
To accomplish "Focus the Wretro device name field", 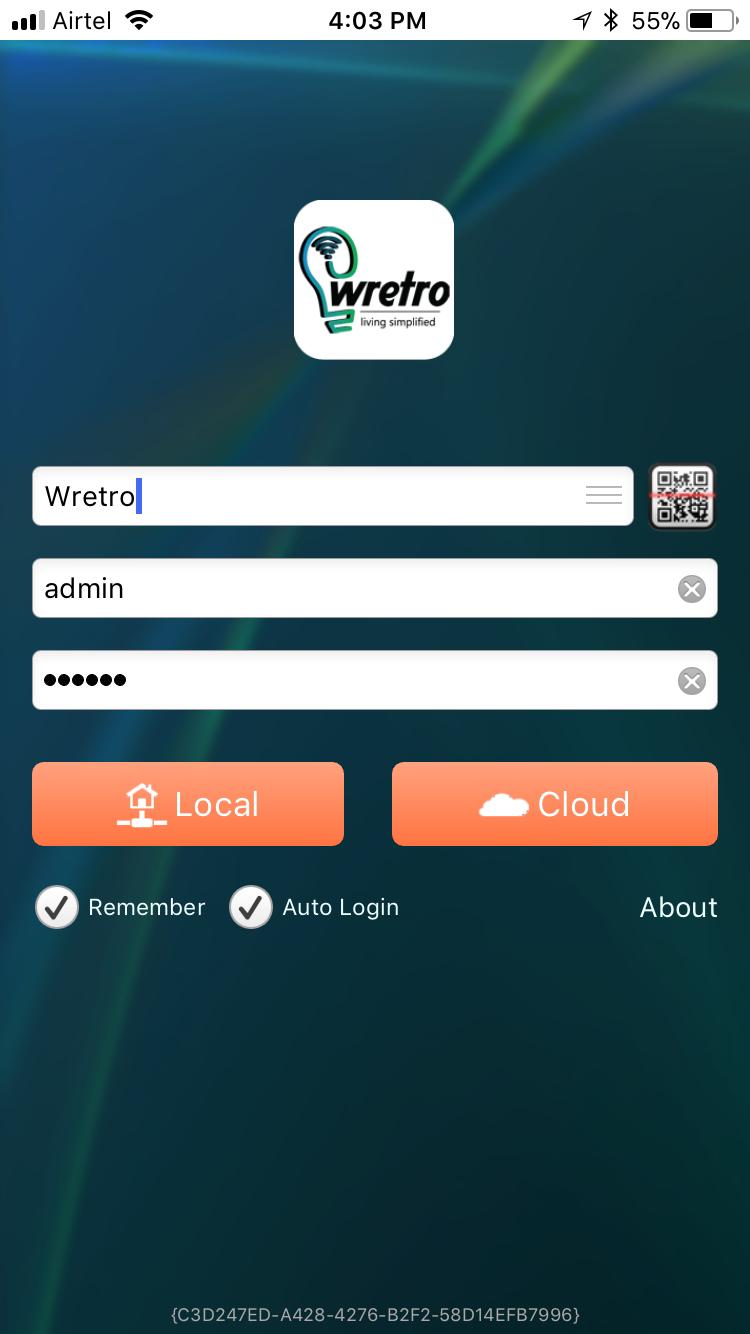I will 300,496.
